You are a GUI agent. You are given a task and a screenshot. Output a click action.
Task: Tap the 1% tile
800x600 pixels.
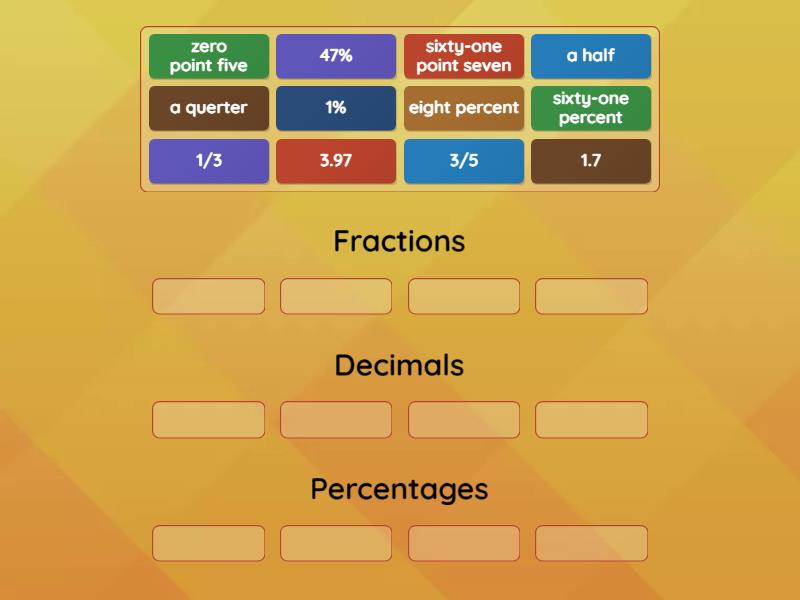(336, 108)
